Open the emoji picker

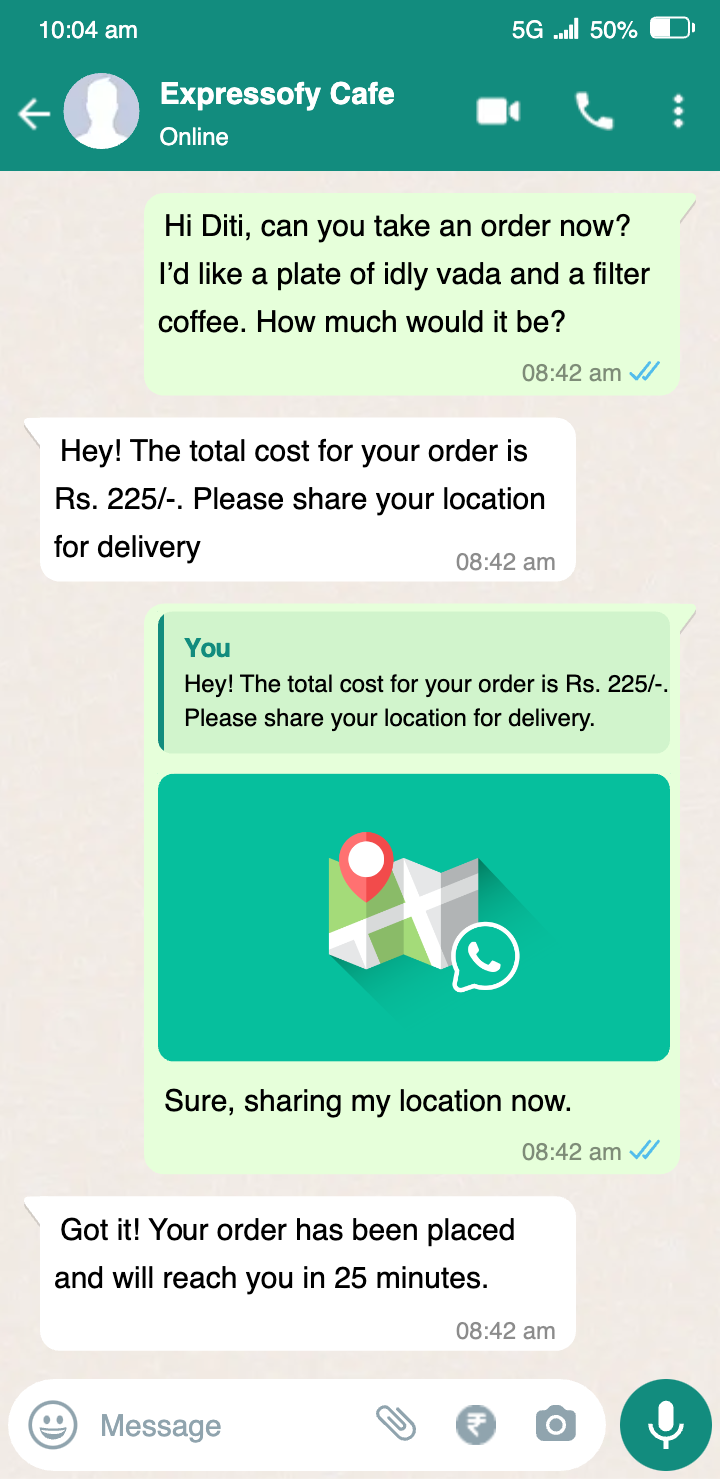tap(52, 1424)
